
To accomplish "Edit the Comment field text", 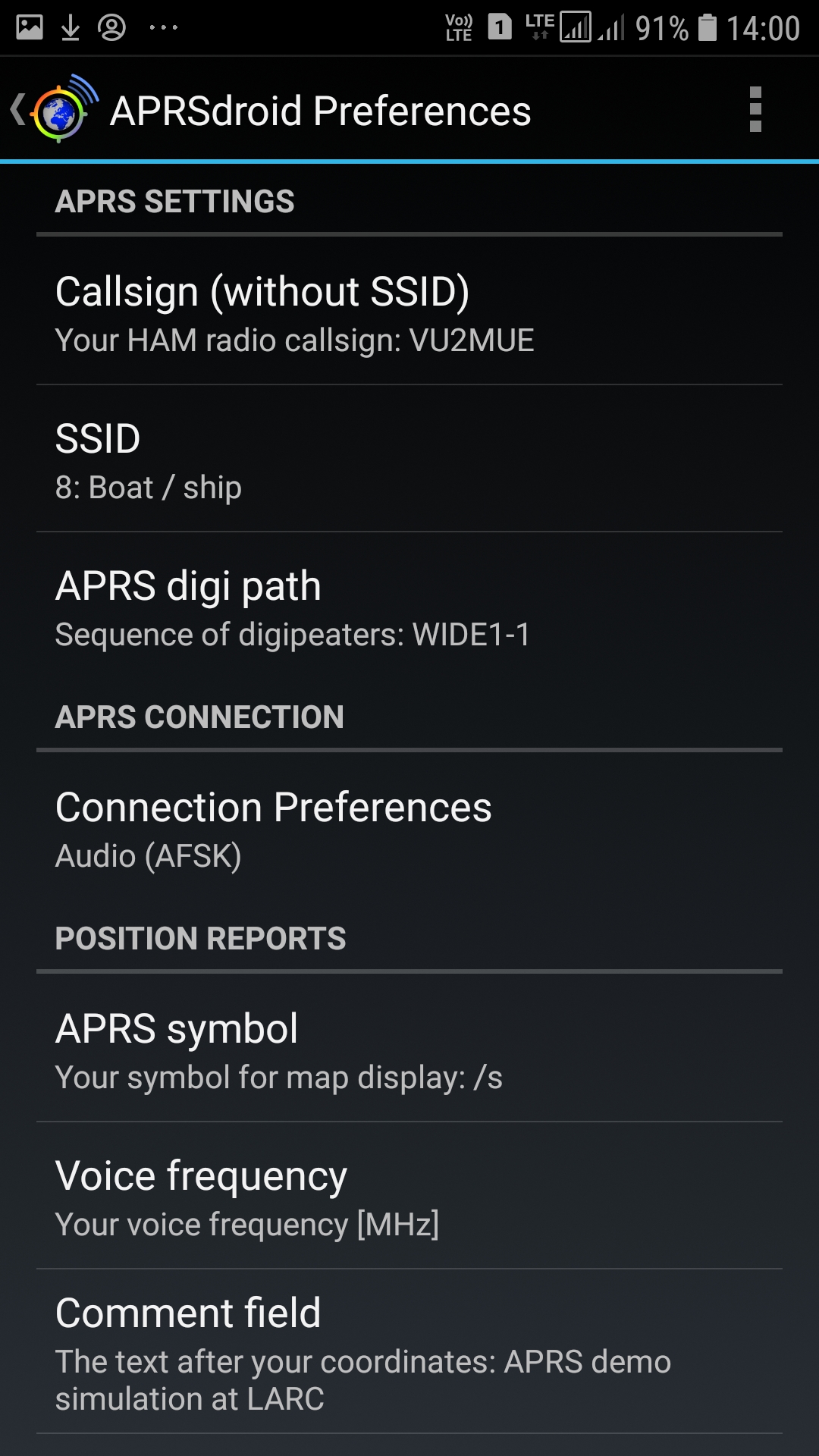I will click(x=409, y=1353).
